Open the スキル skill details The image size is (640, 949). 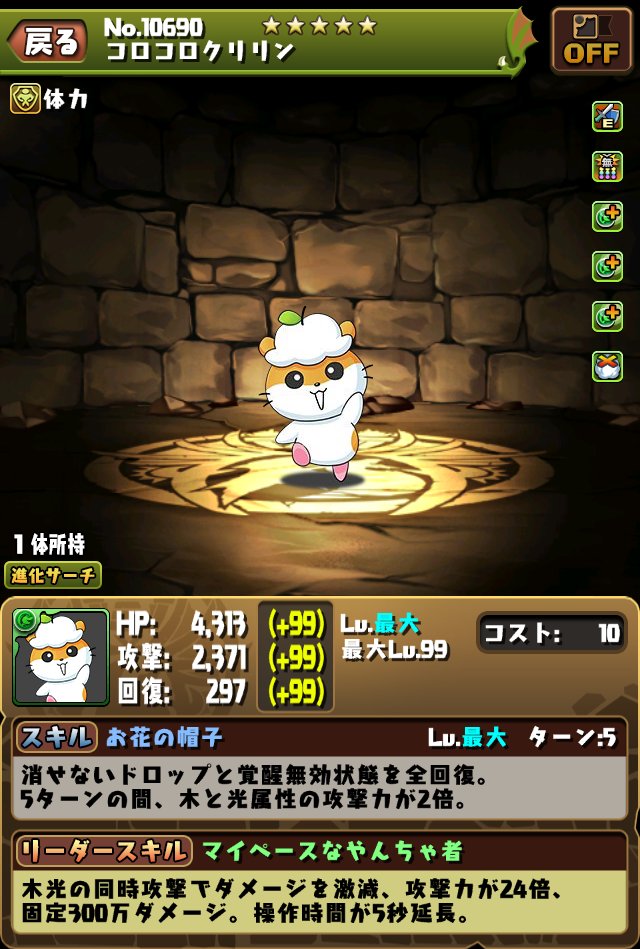[55, 738]
